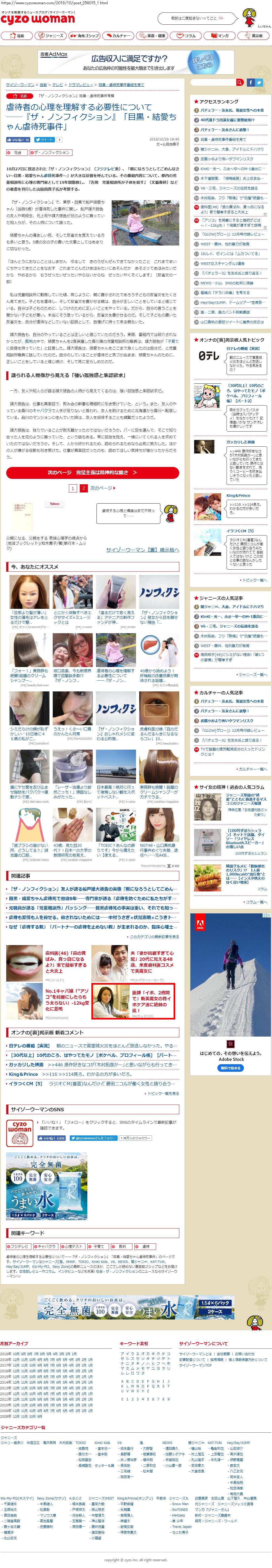Open the サイゾーウーマン【裏】掲示板へ link
Screen dimensions: 272x1568
coord(142,550)
